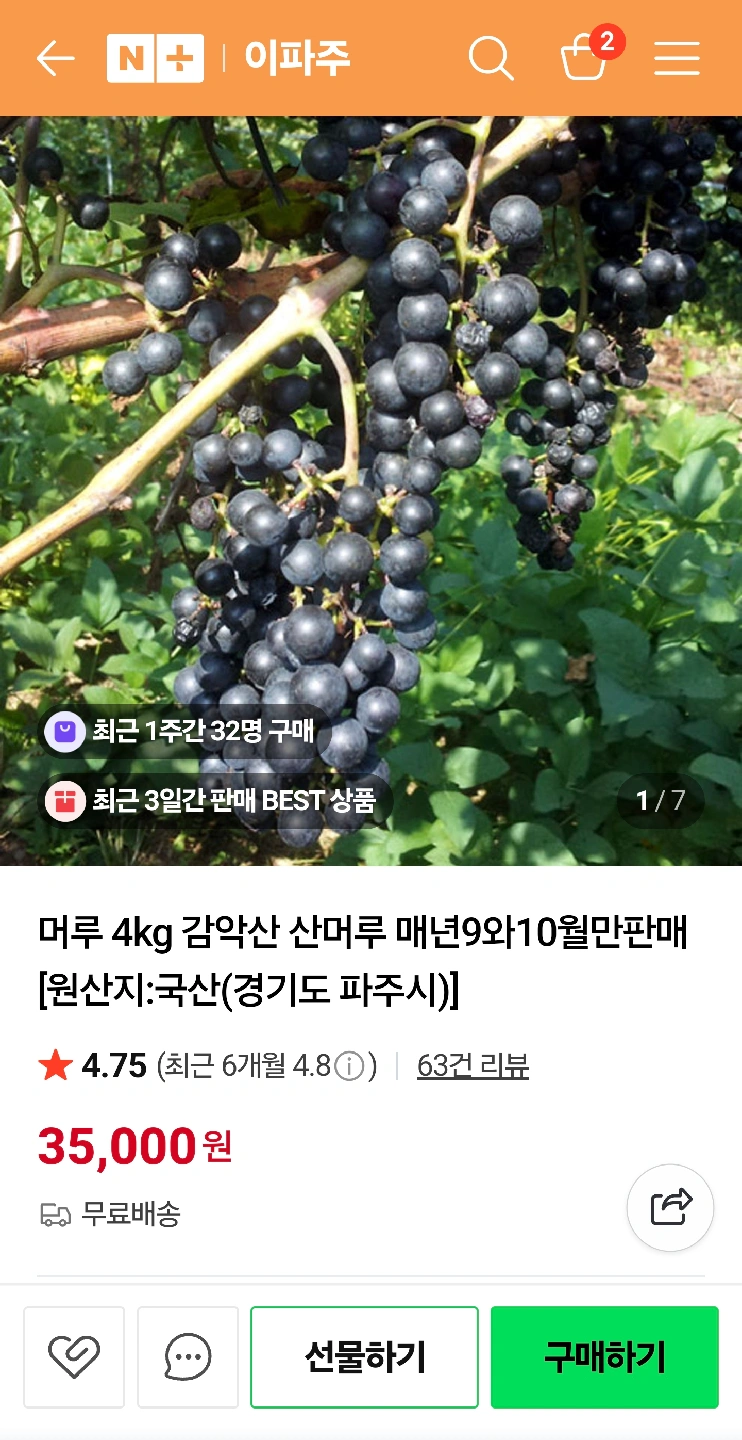This screenshot has width=742, height=1440.
Task: Tap the 선물하기 button
Action: [364, 1357]
